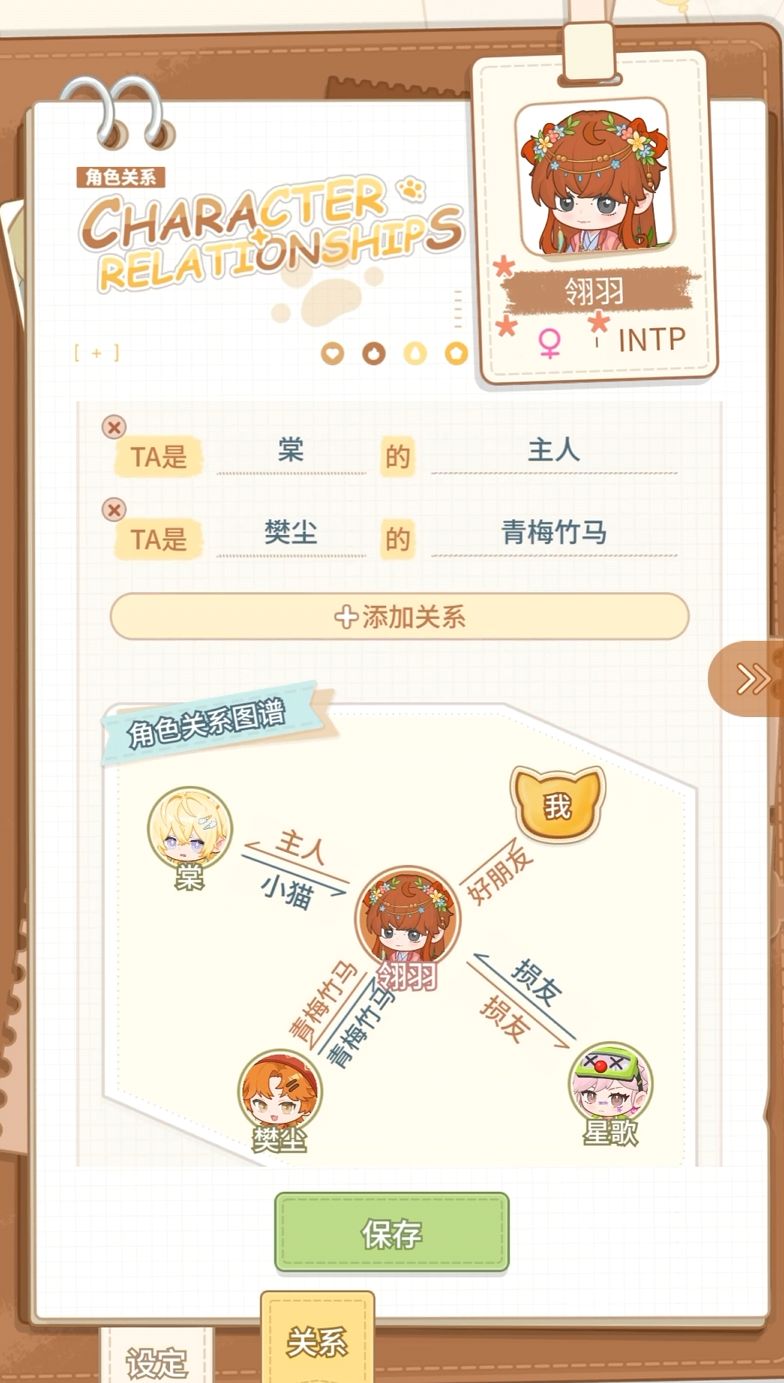Toggle the brown paw circle selector
Viewport: 784px width, 1383px height.
(374, 352)
